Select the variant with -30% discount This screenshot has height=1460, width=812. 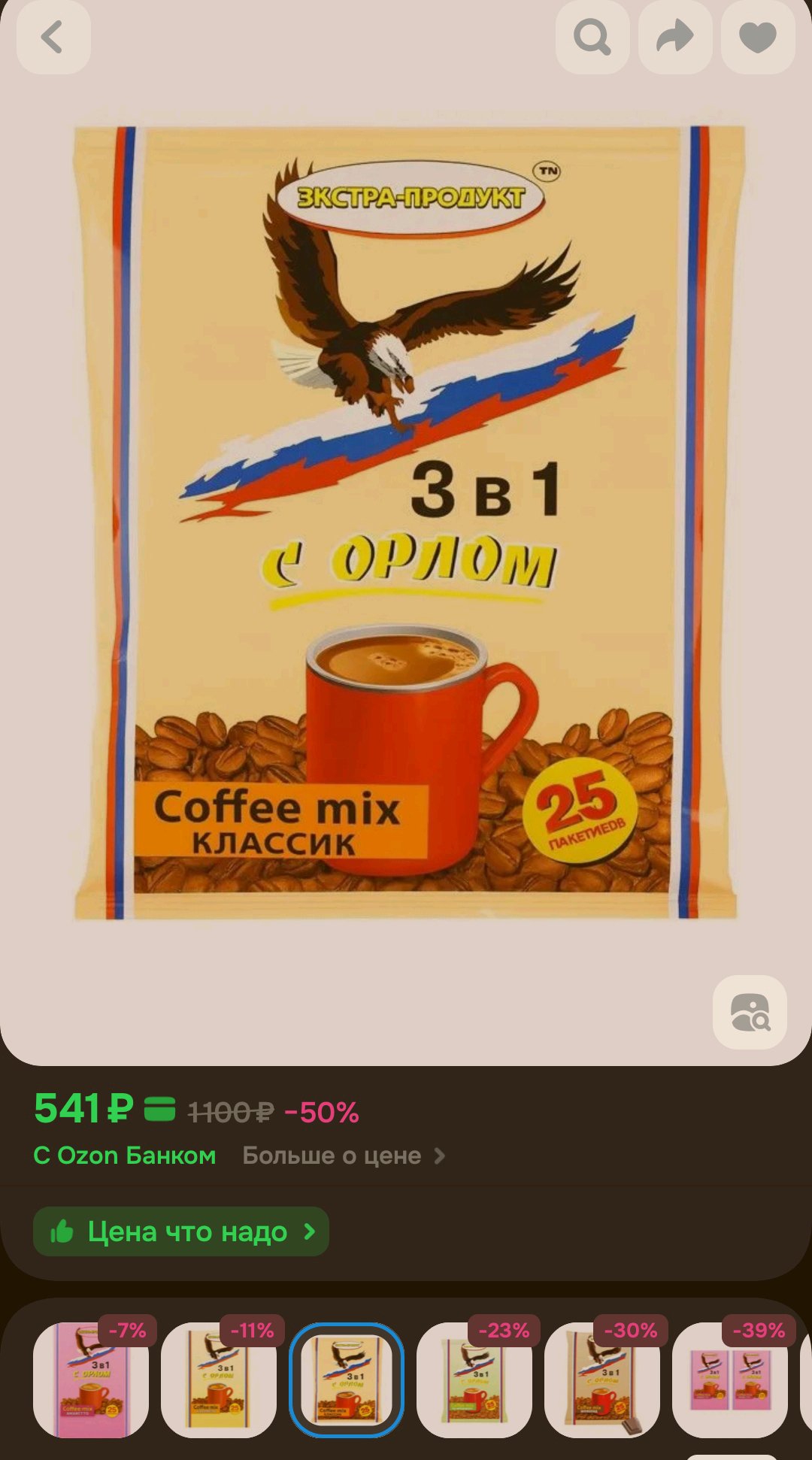601,1380
